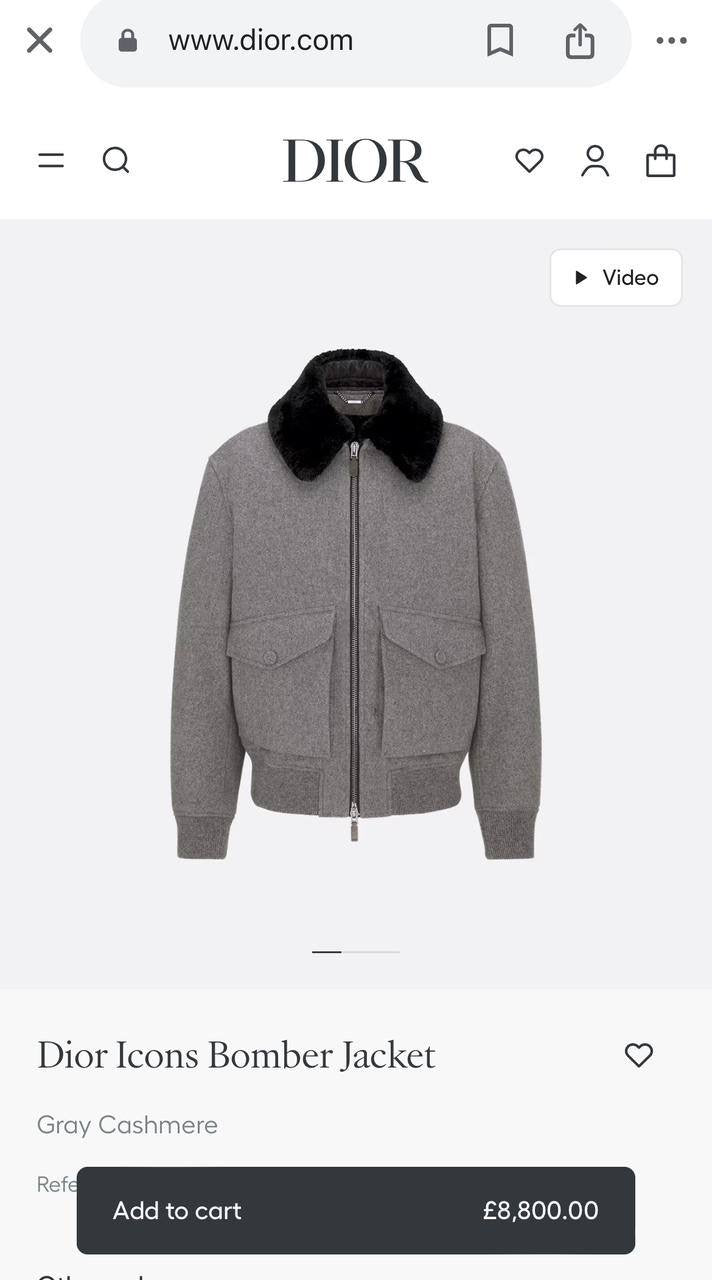Play the product video
712x1280 pixels.
[616, 277]
